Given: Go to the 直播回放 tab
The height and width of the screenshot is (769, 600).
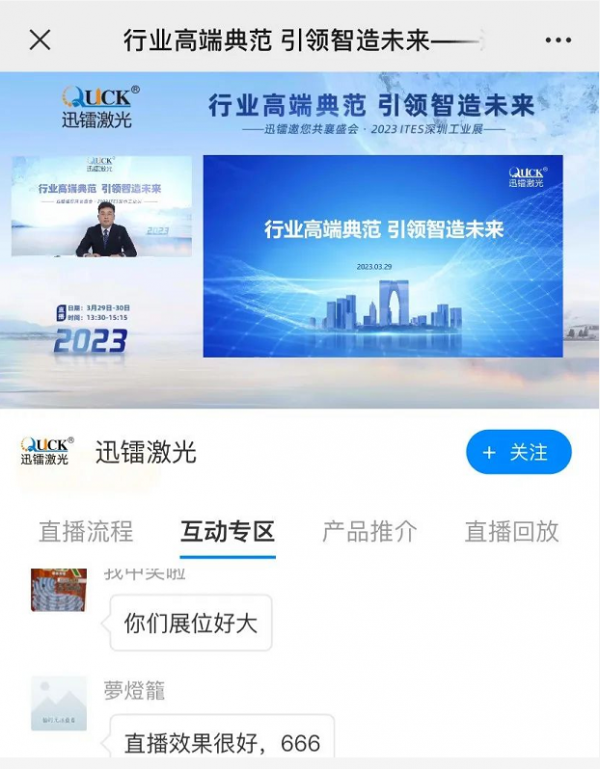Looking at the screenshot, I should (x=511, y=531).
